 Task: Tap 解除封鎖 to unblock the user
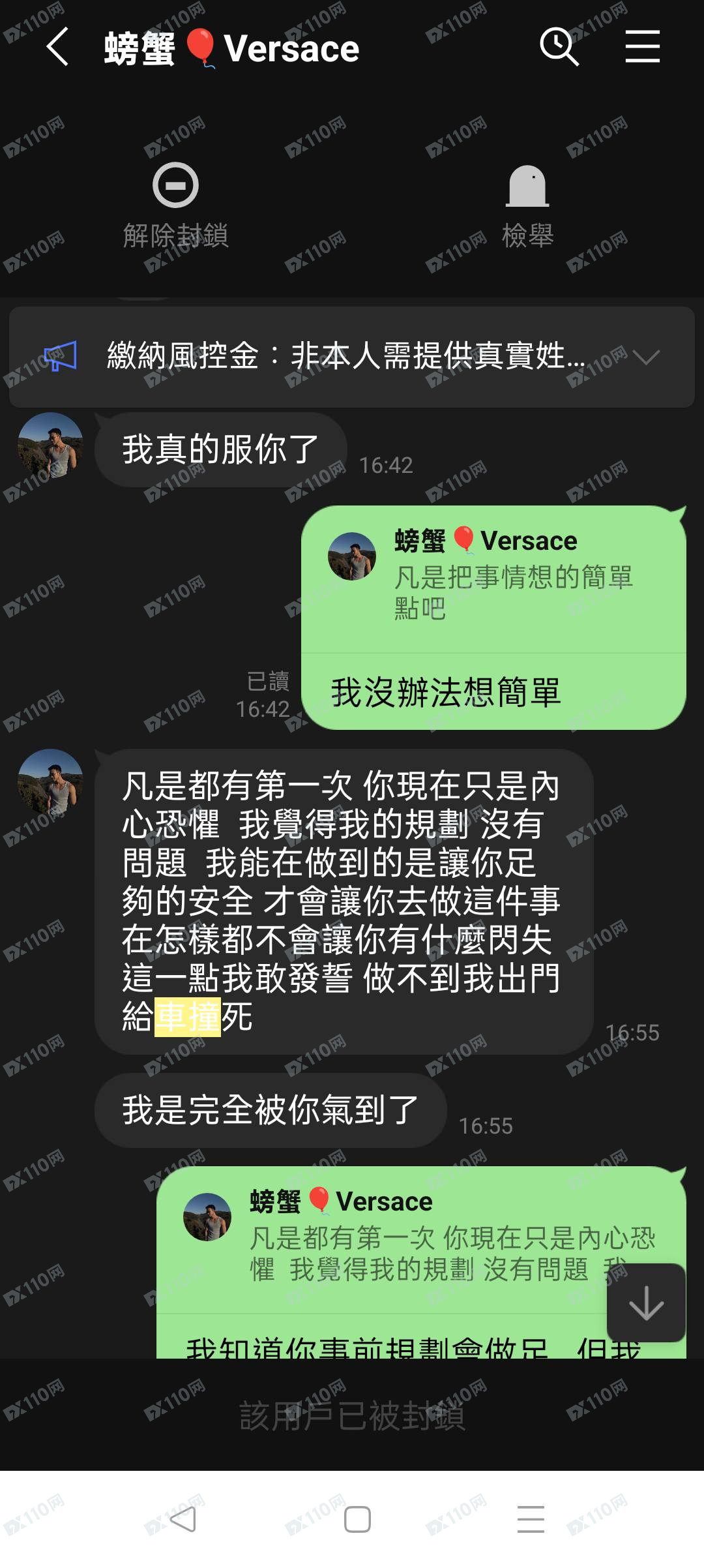[x=175, y=205]
